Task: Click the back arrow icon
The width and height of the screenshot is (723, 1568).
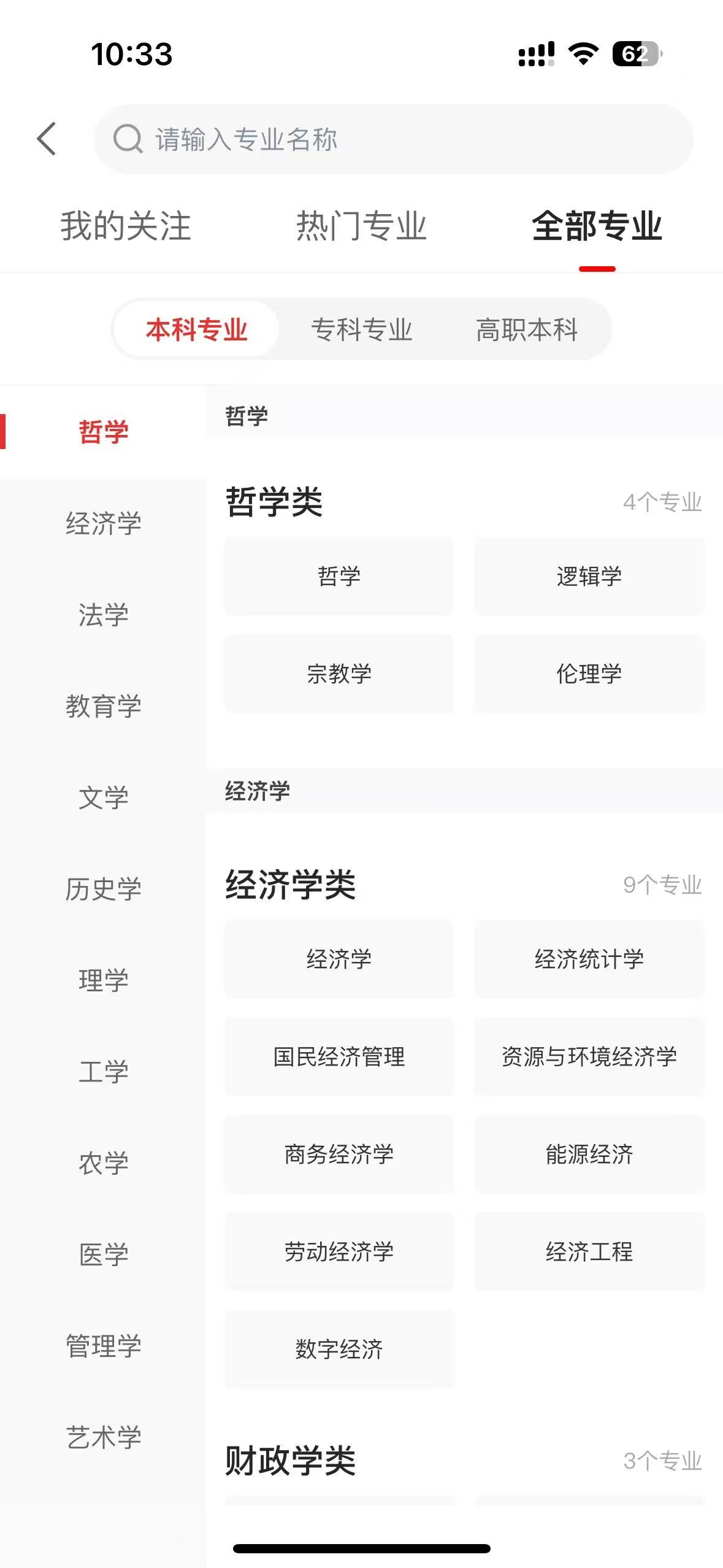Action: pos(47,139)
